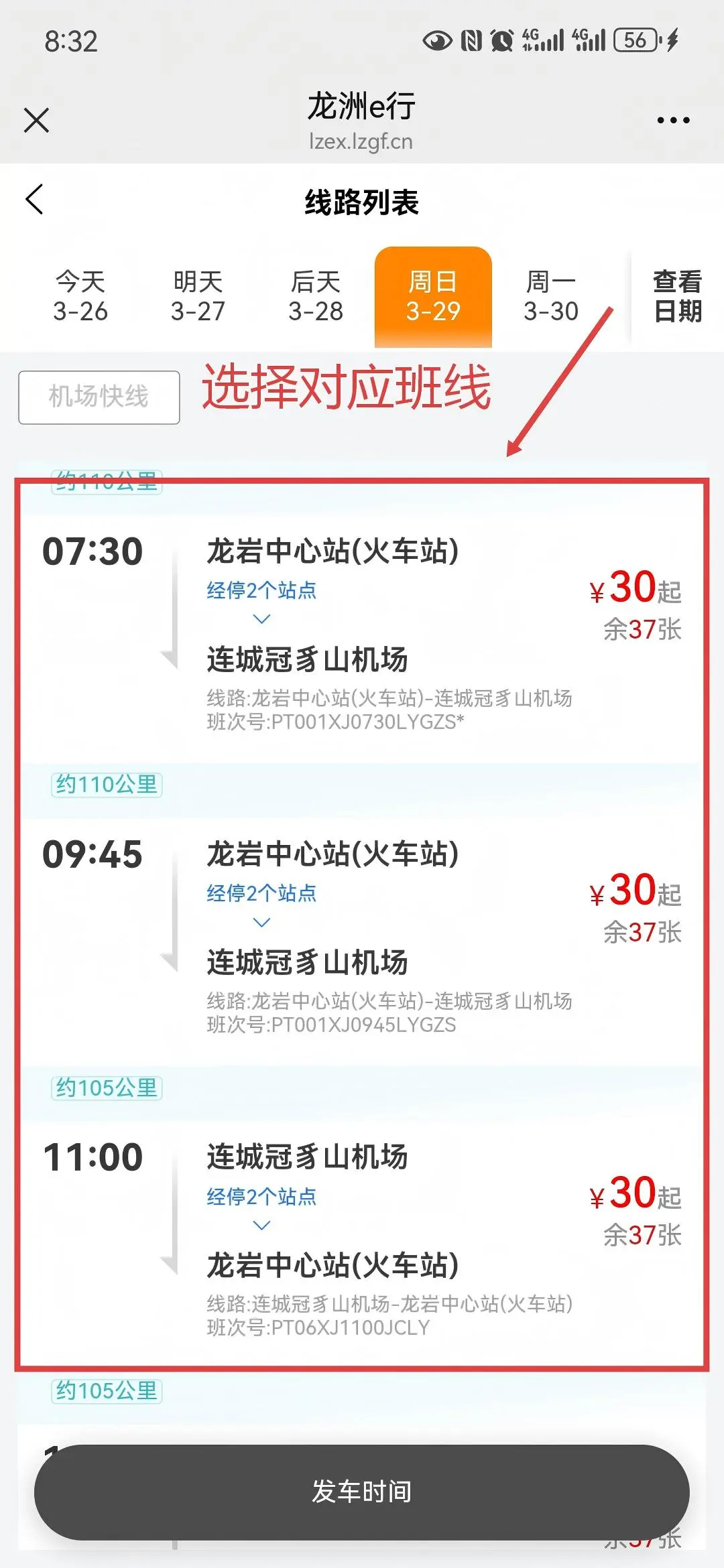Select the 今天 3-26 tab
Image resolution: width=724 pixels, height=1568 pixels.
tap(80, 295)
